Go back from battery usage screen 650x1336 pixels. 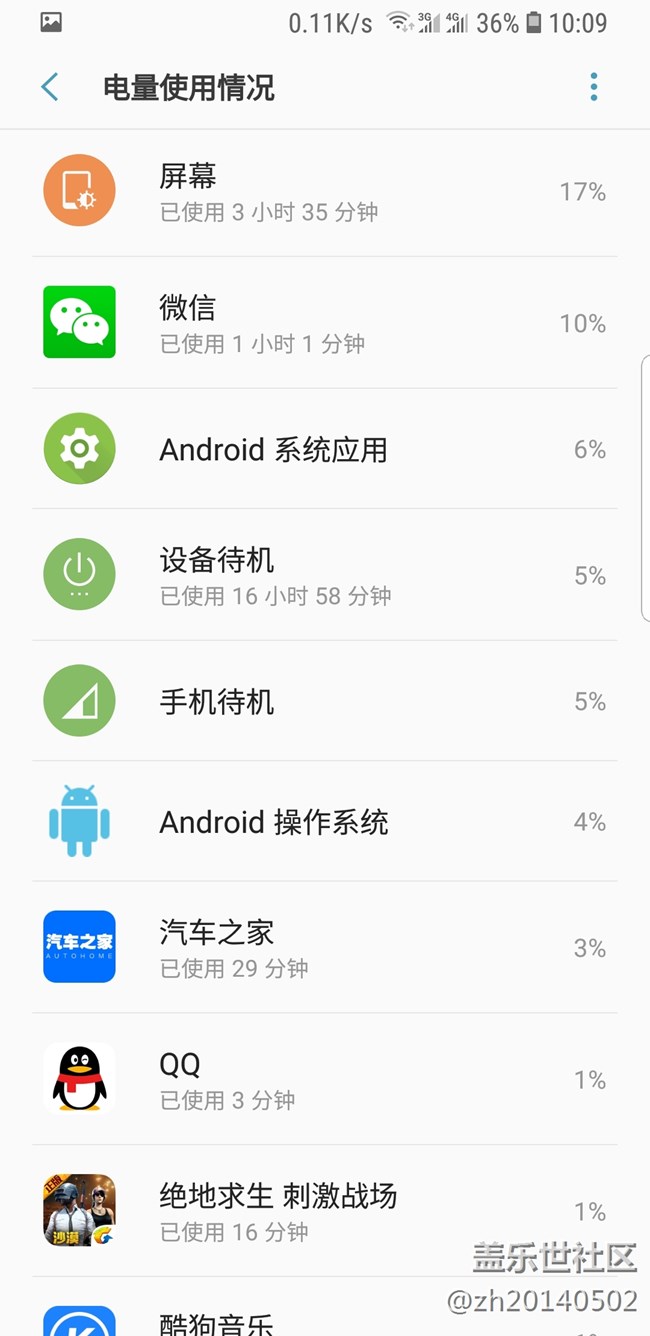tap(50, 88)
